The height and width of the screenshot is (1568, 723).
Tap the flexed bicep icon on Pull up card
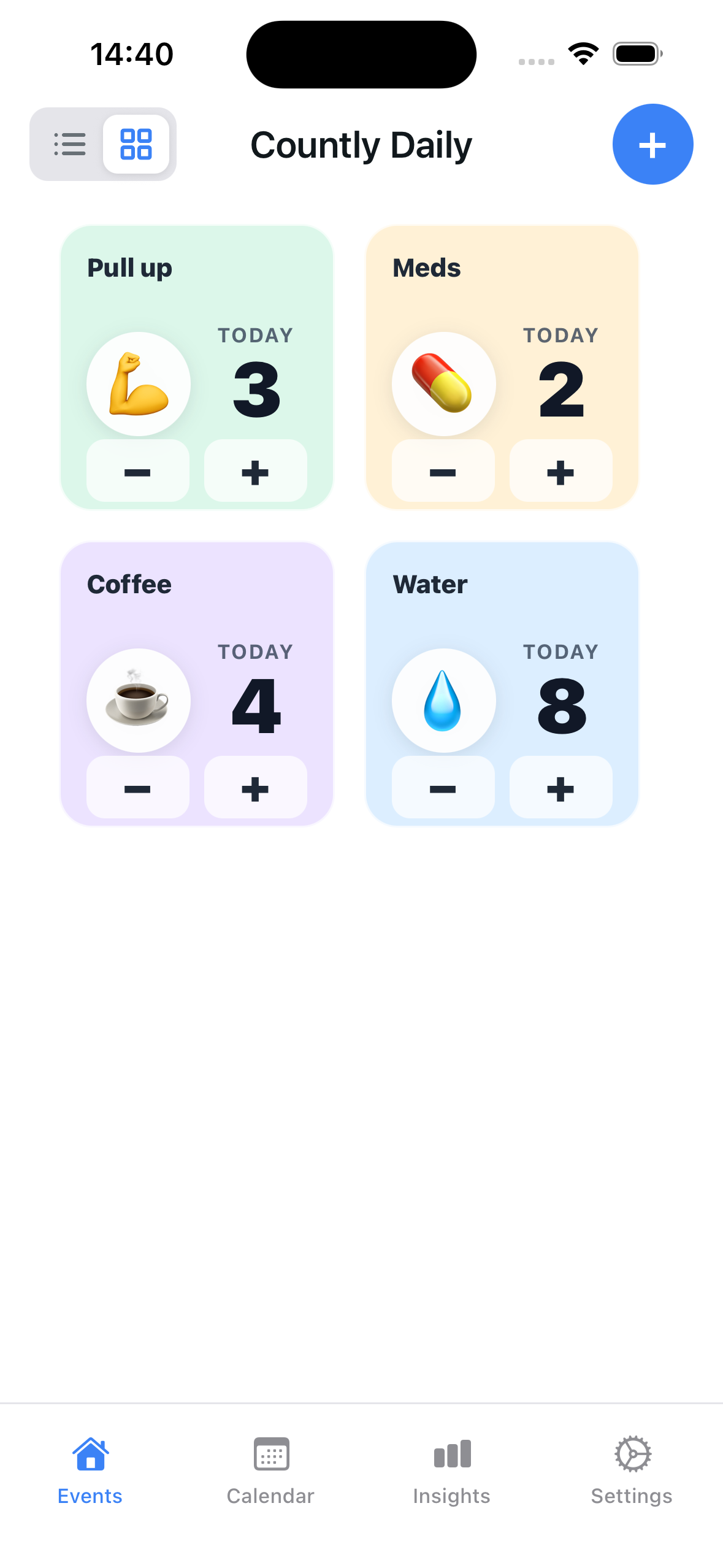(138, 383)
